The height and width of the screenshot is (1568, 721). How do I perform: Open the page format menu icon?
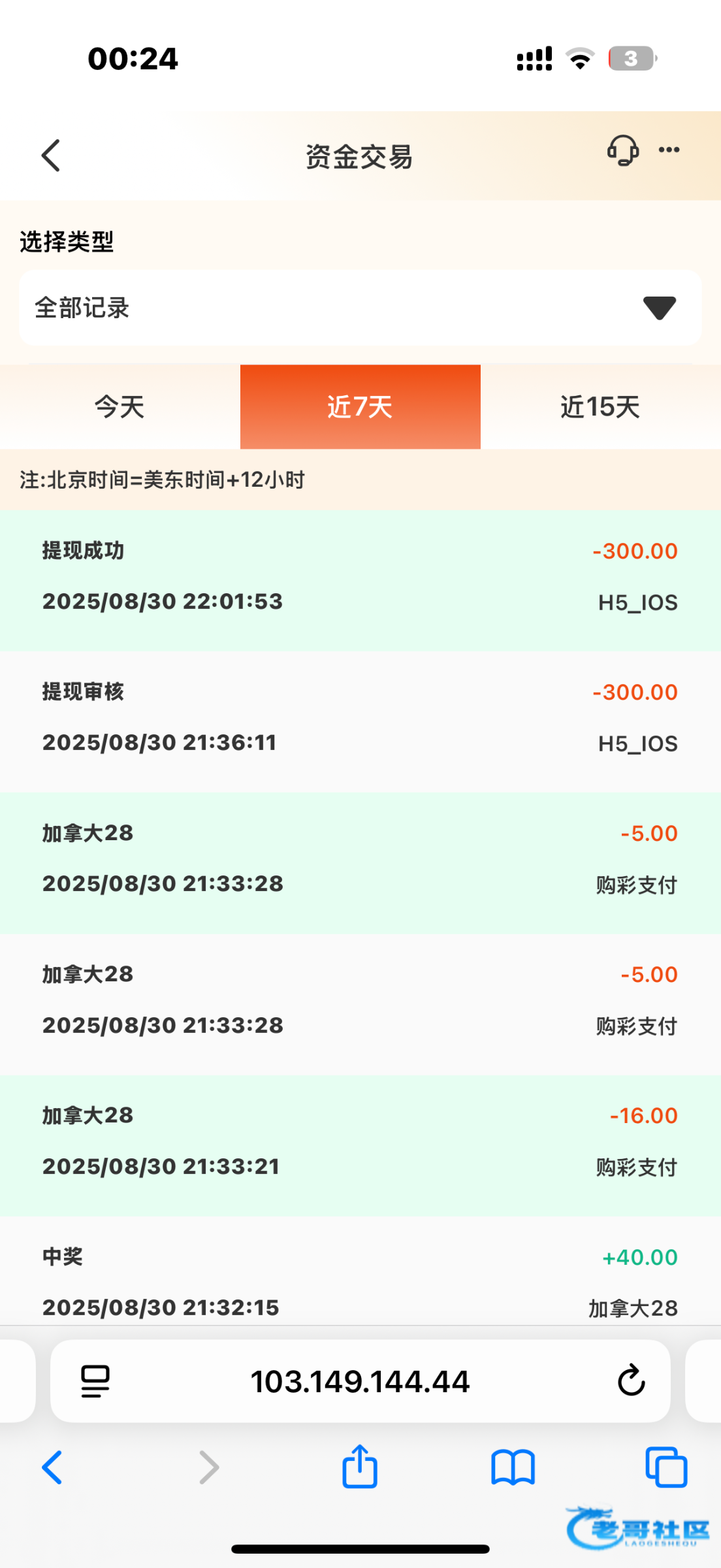pyautogui.click(x=95, y=1381)
